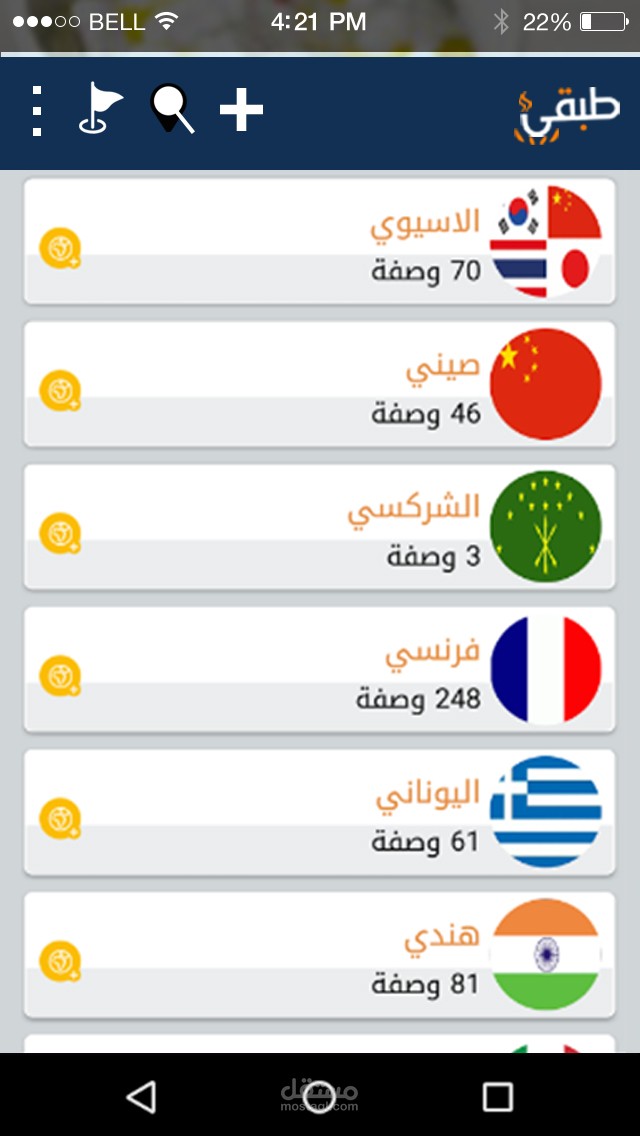
Task: Go back using the system back button
Action: (x=141, y=1097)
